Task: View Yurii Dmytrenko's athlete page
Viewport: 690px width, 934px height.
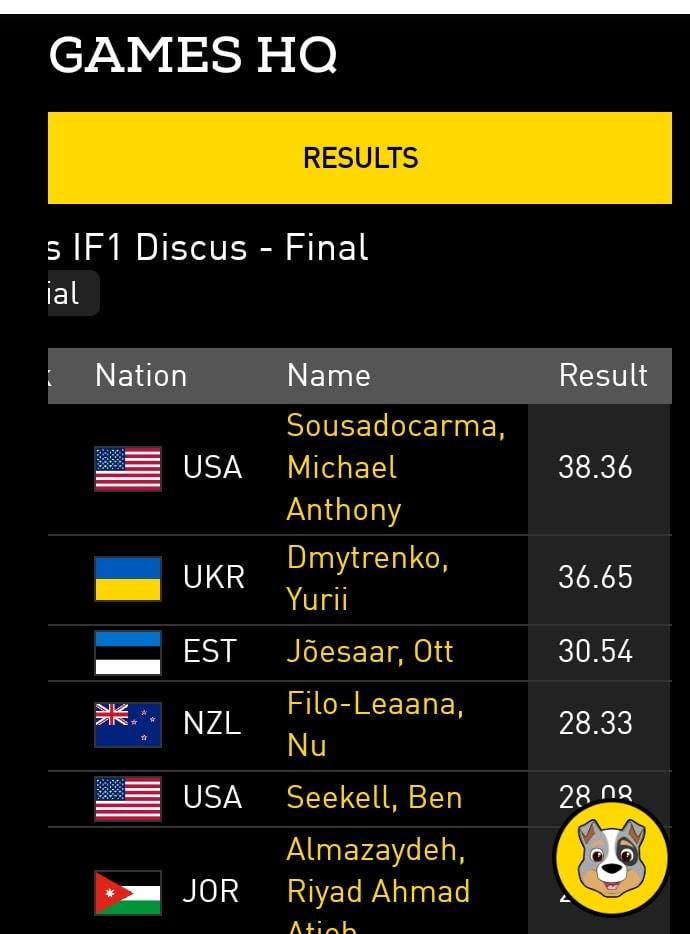Action: [367, 577]
